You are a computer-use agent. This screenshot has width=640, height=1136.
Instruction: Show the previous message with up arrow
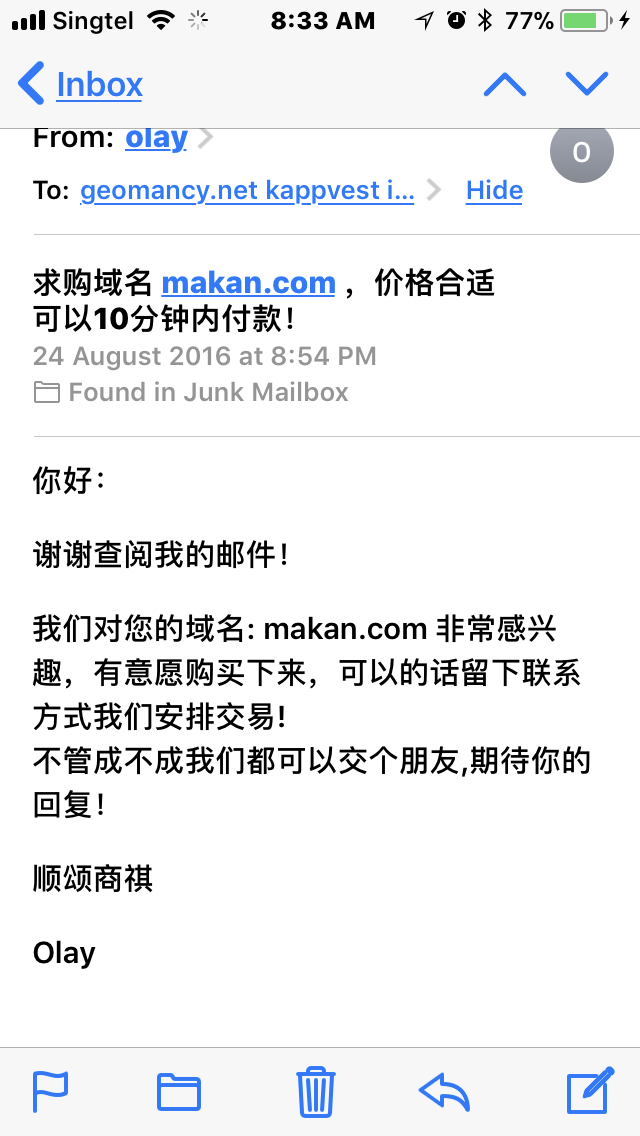tap(505, 84)
